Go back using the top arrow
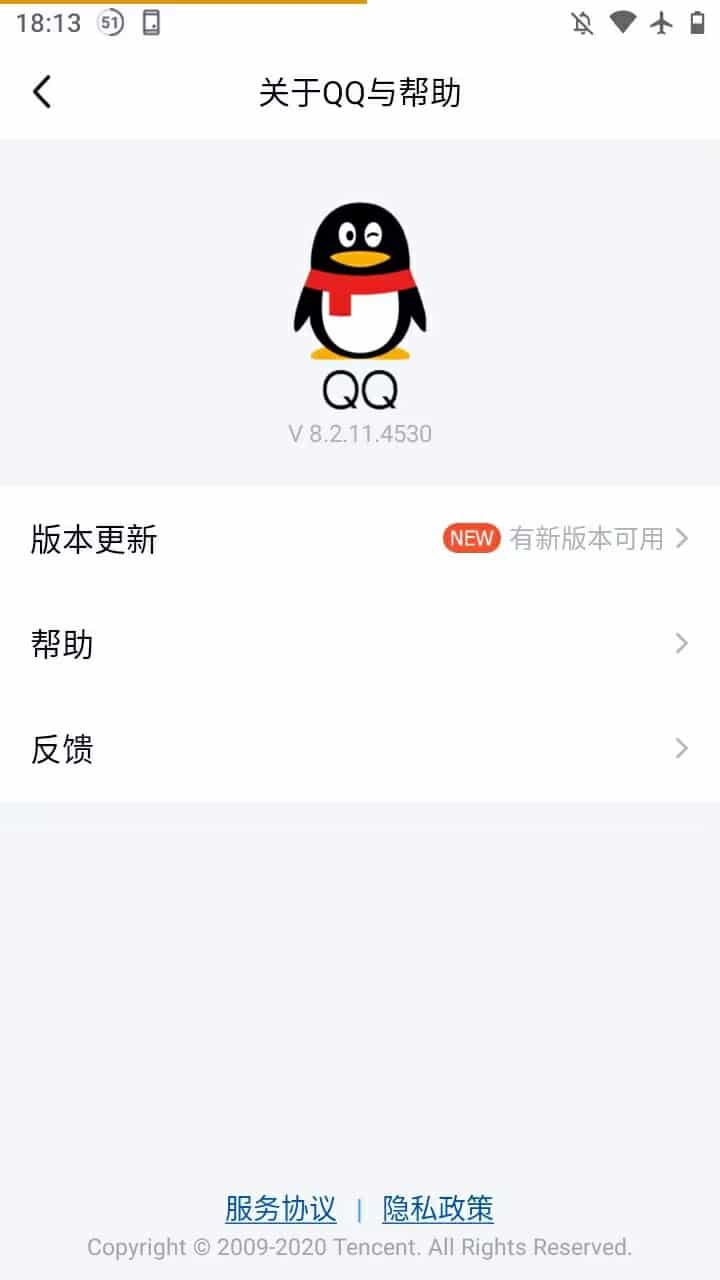Viewport: 720px width, 1280px height. (41, 92)
